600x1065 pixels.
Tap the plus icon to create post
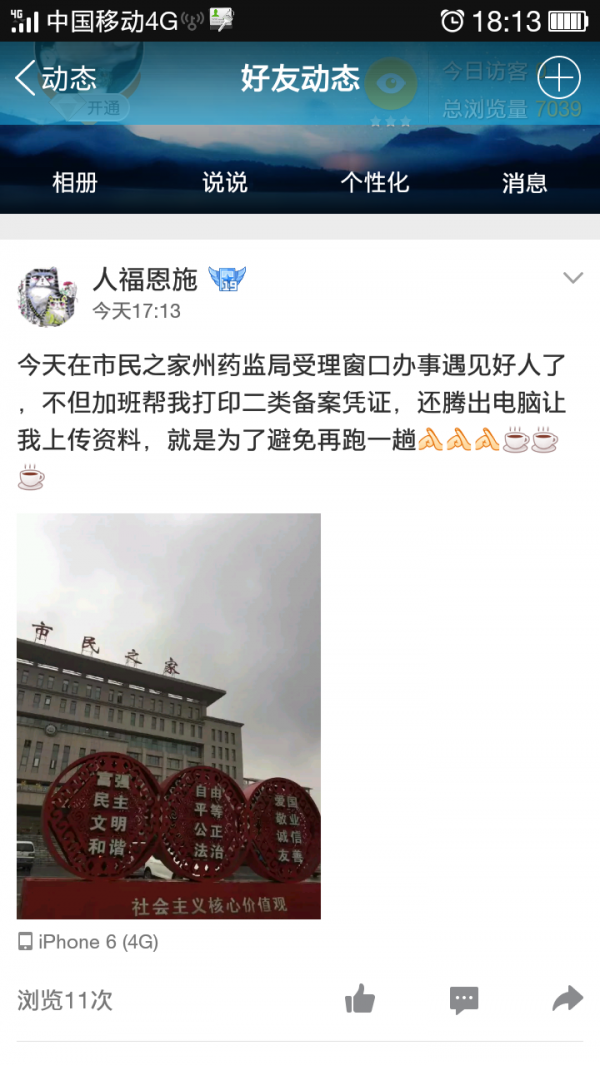pyautogui.click(x=558, y=77)
